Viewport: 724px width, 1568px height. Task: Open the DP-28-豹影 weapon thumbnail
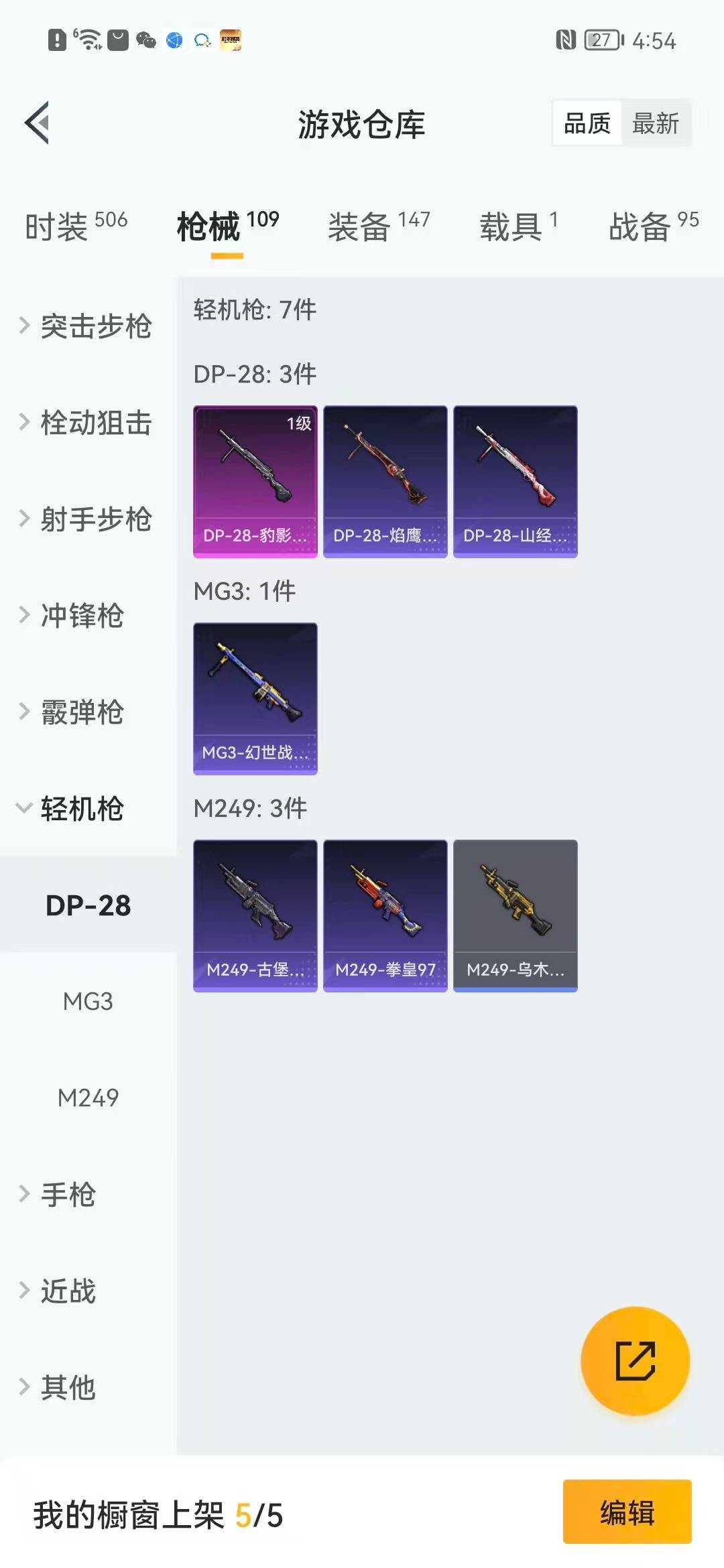(x=255, y=479)
